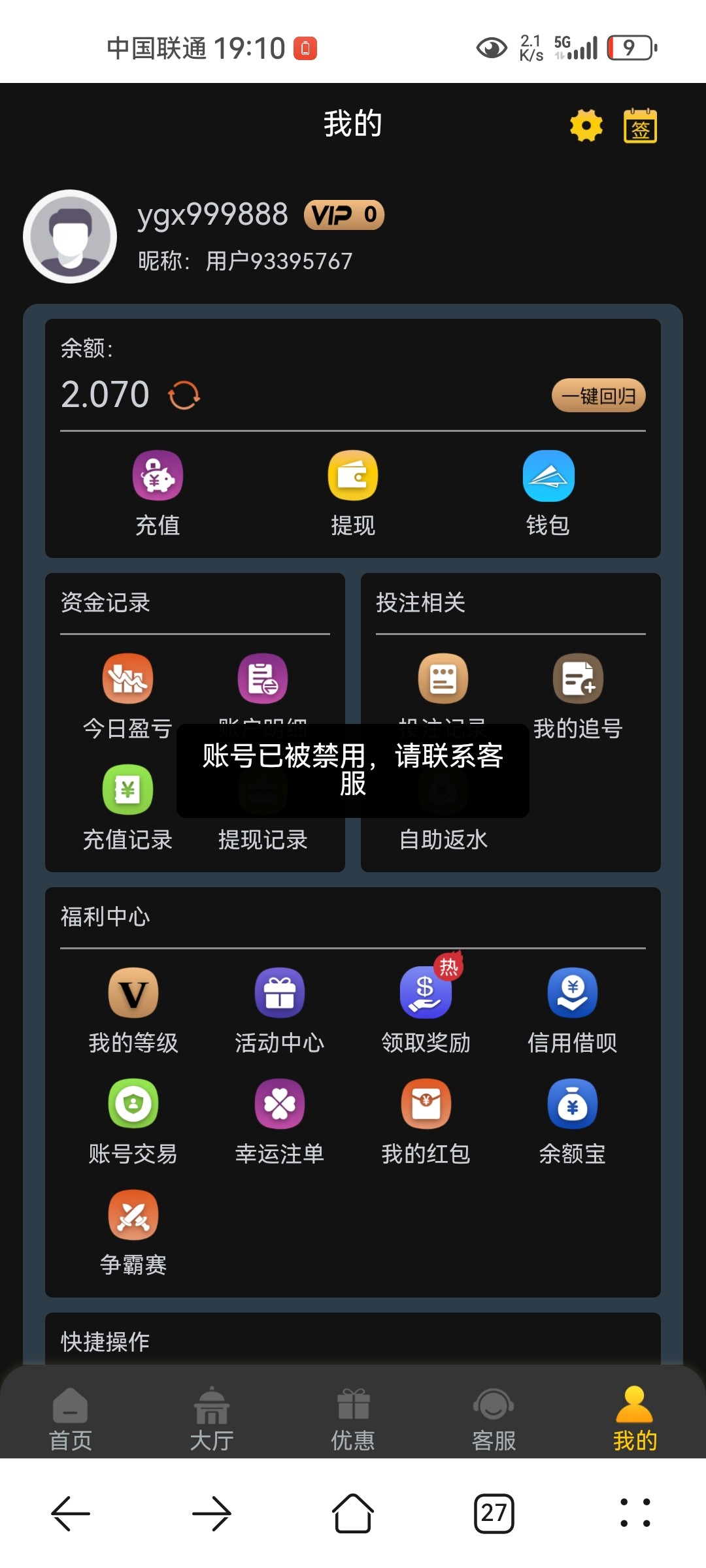Contact support via 客服 tab
The height and width of the screenshot is (1568, 706).
pyautogui.click(x=494, y=1419)
